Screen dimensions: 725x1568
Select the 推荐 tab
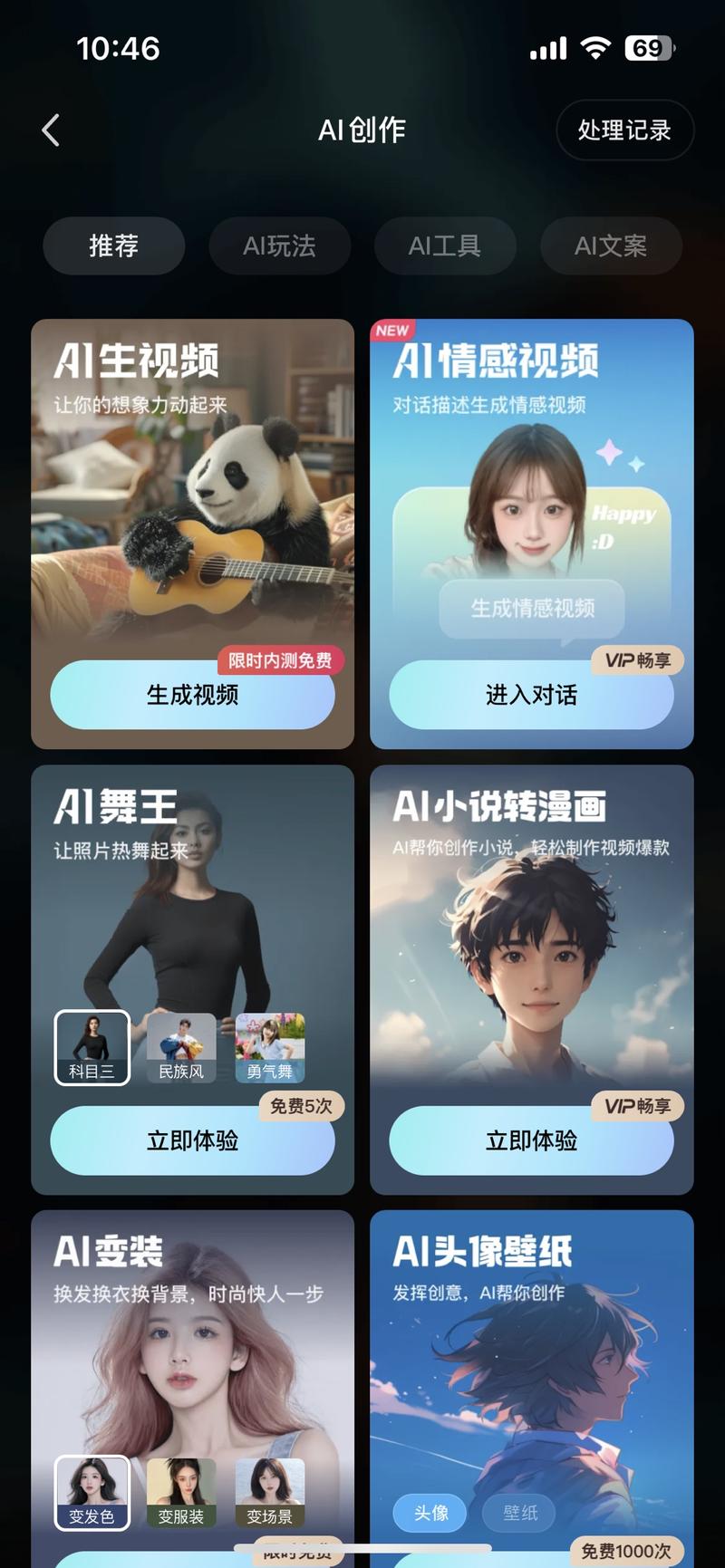click(x=114, y=245)
